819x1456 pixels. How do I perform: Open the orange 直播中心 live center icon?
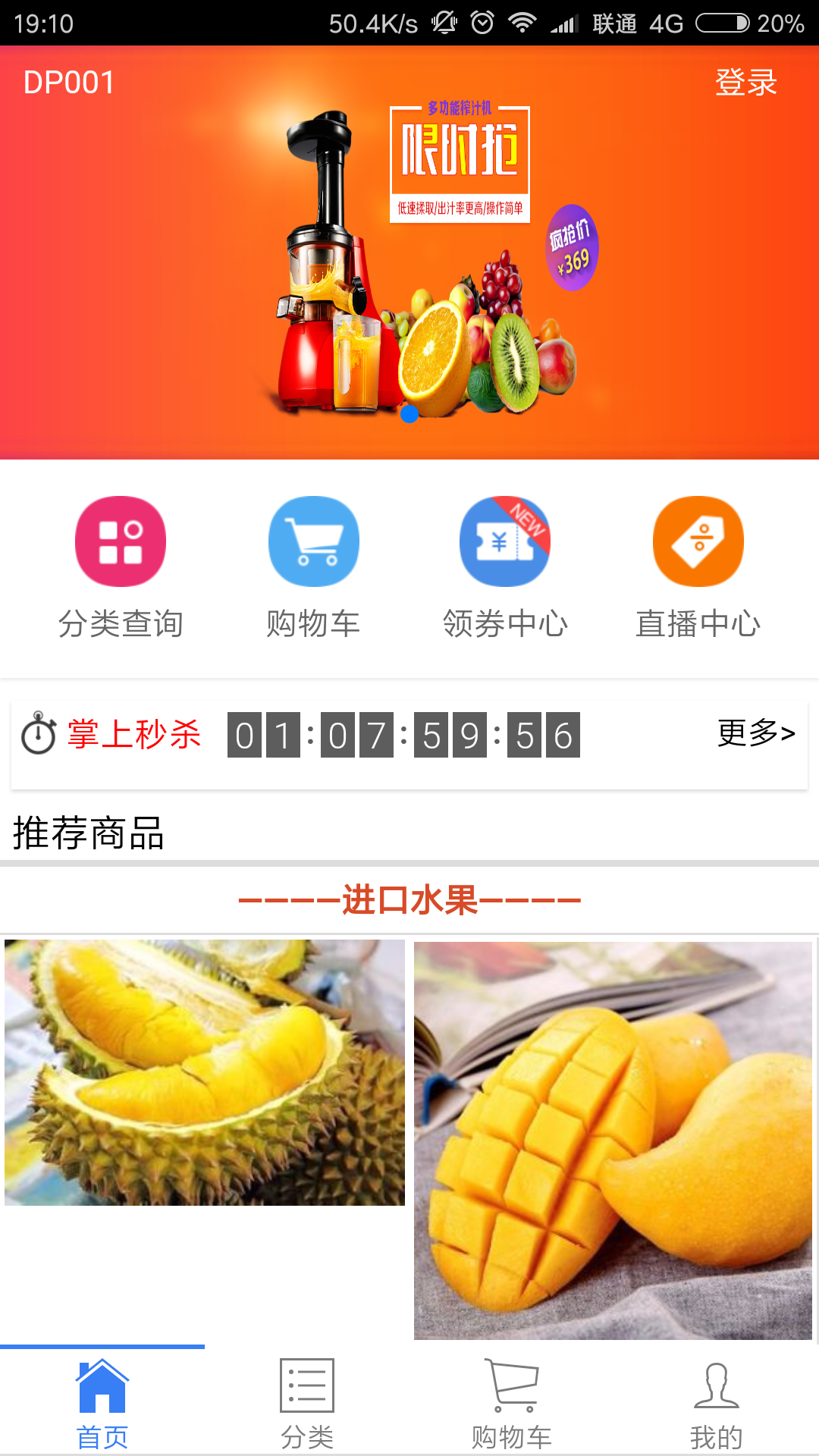coord(698,541)
